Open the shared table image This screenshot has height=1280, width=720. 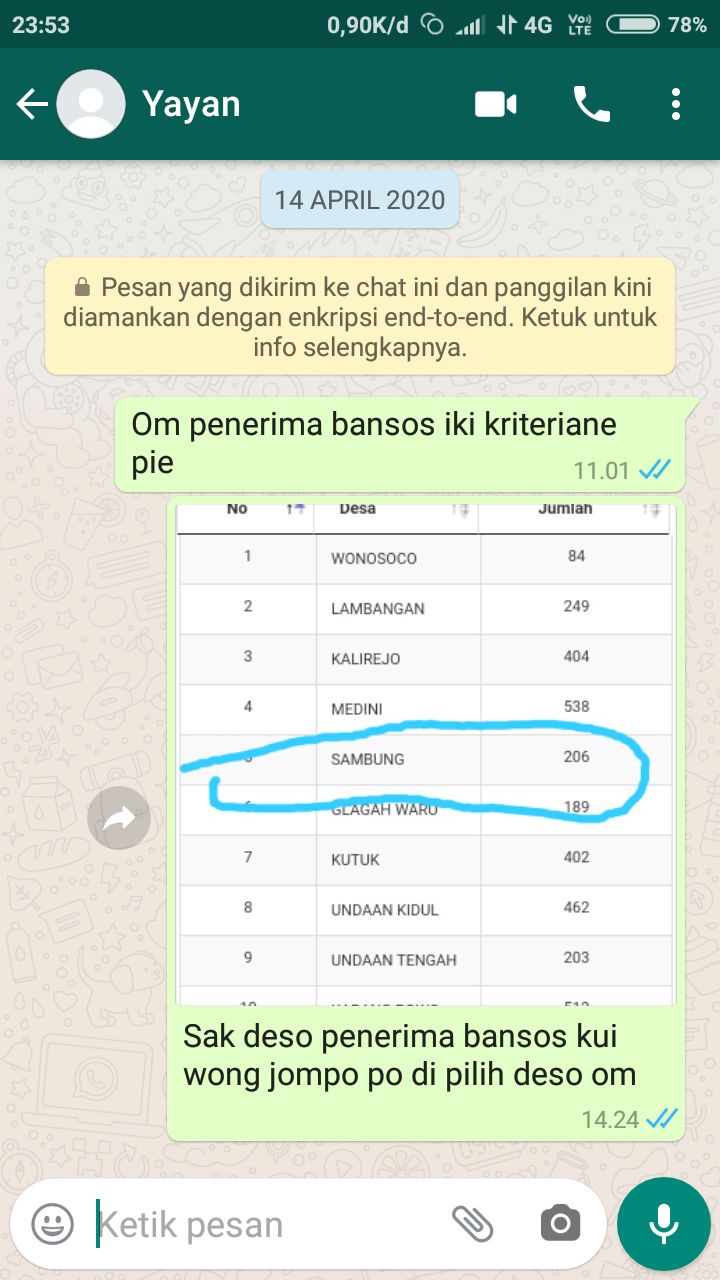tap(425, 752)
